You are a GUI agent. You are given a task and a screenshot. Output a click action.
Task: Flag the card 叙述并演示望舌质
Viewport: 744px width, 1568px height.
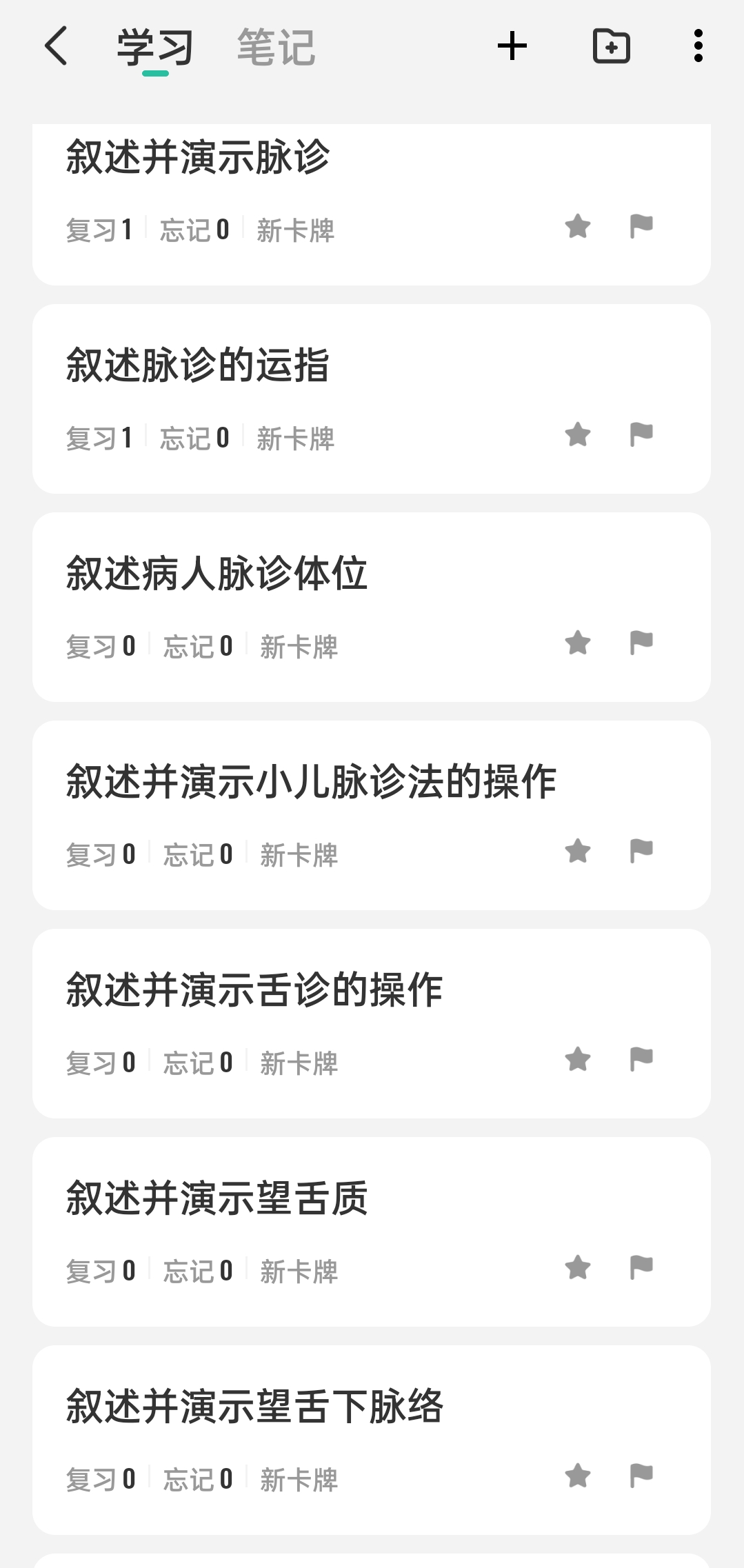641,1268
